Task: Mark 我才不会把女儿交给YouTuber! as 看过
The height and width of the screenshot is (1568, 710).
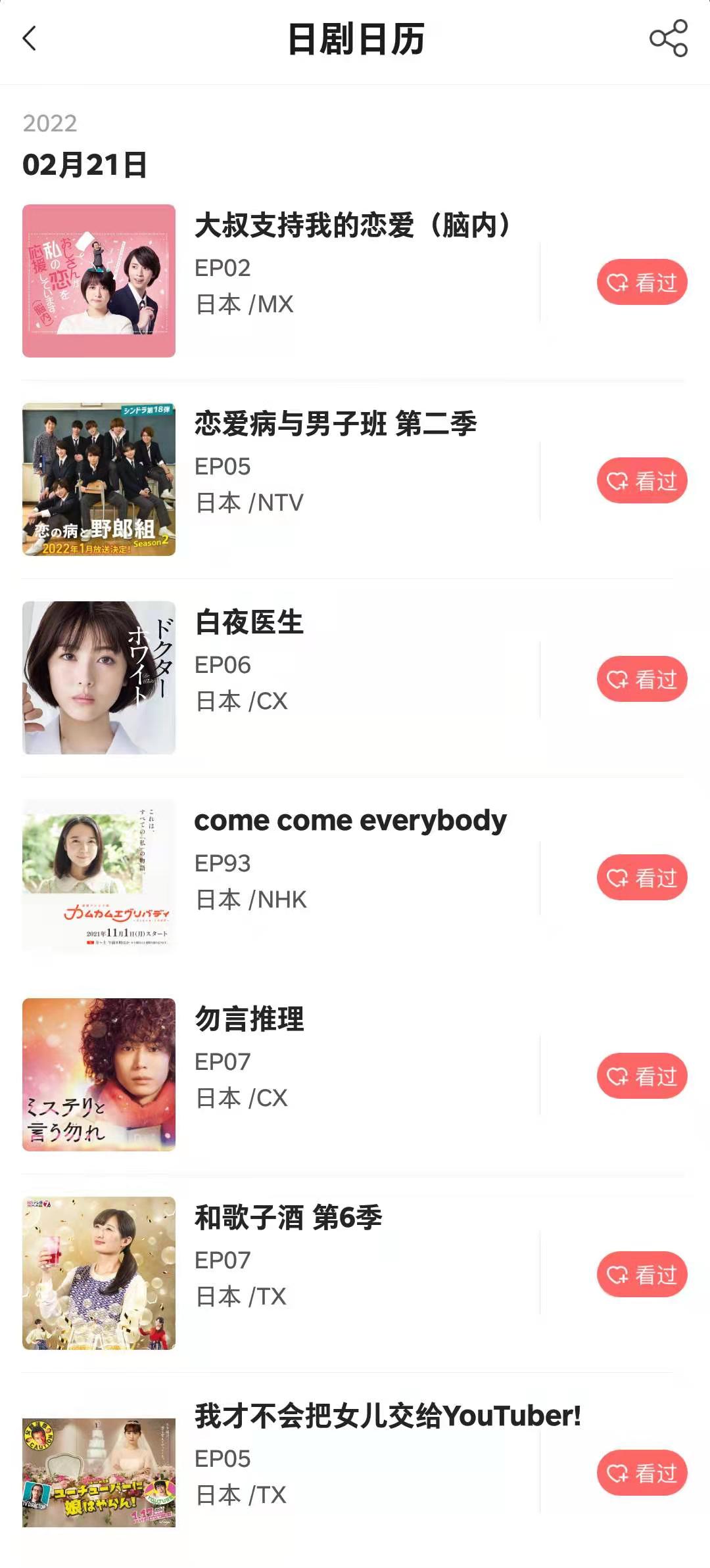Action: 642,1473
